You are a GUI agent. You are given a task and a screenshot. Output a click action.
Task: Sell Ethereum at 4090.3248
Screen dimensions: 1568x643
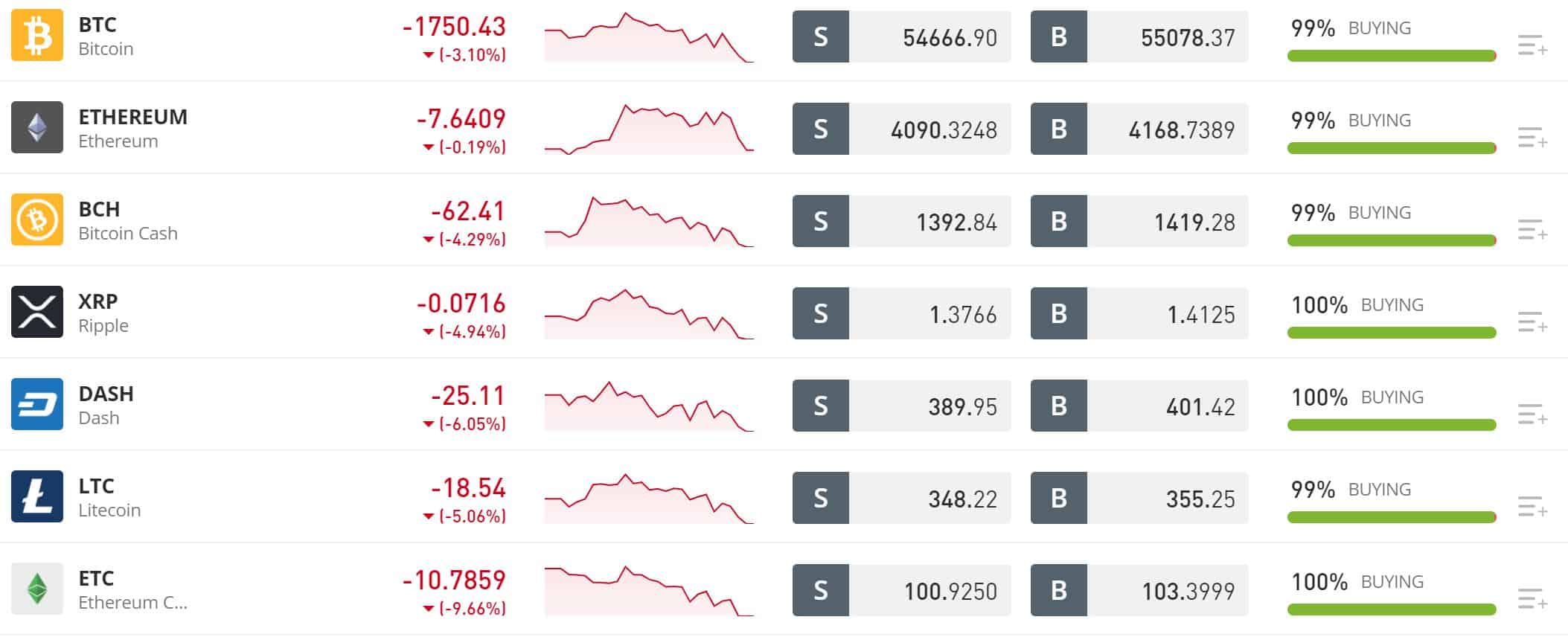point(900,129)
